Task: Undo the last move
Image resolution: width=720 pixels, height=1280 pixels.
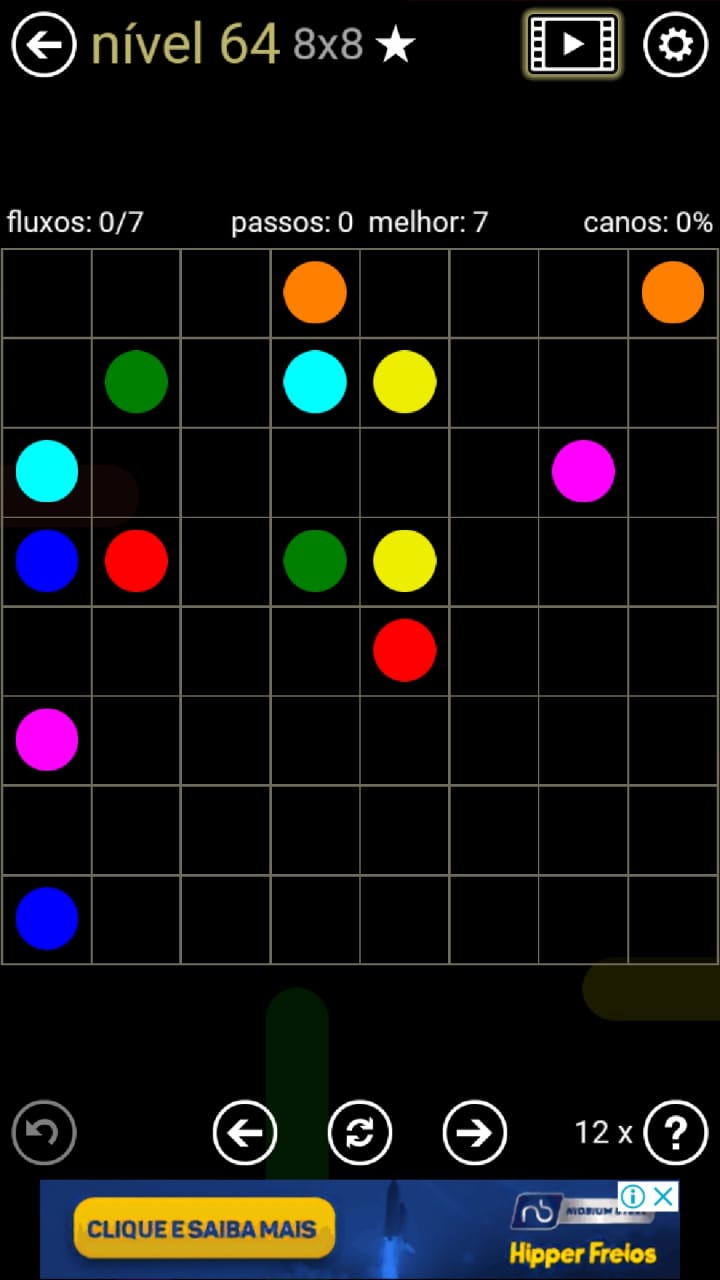Action: pos(44,1132)
